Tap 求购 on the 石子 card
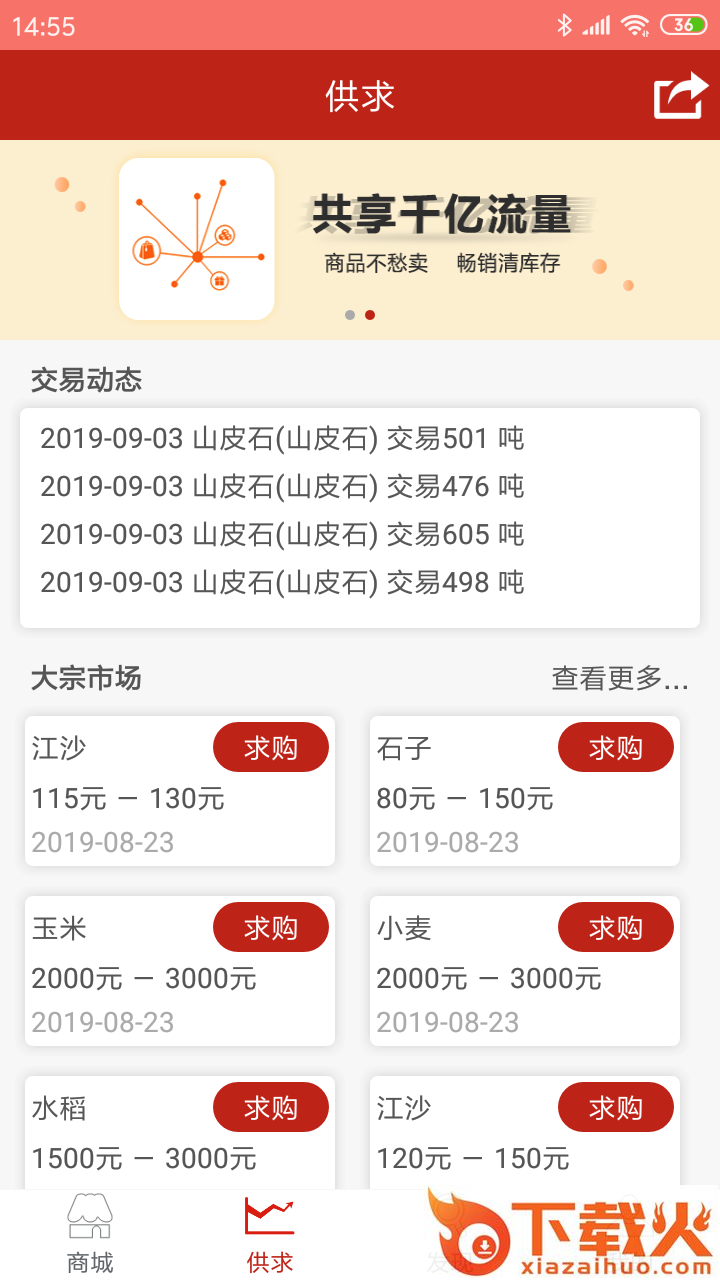Screen dimensions: 720x1280 [x=615, y=747]
